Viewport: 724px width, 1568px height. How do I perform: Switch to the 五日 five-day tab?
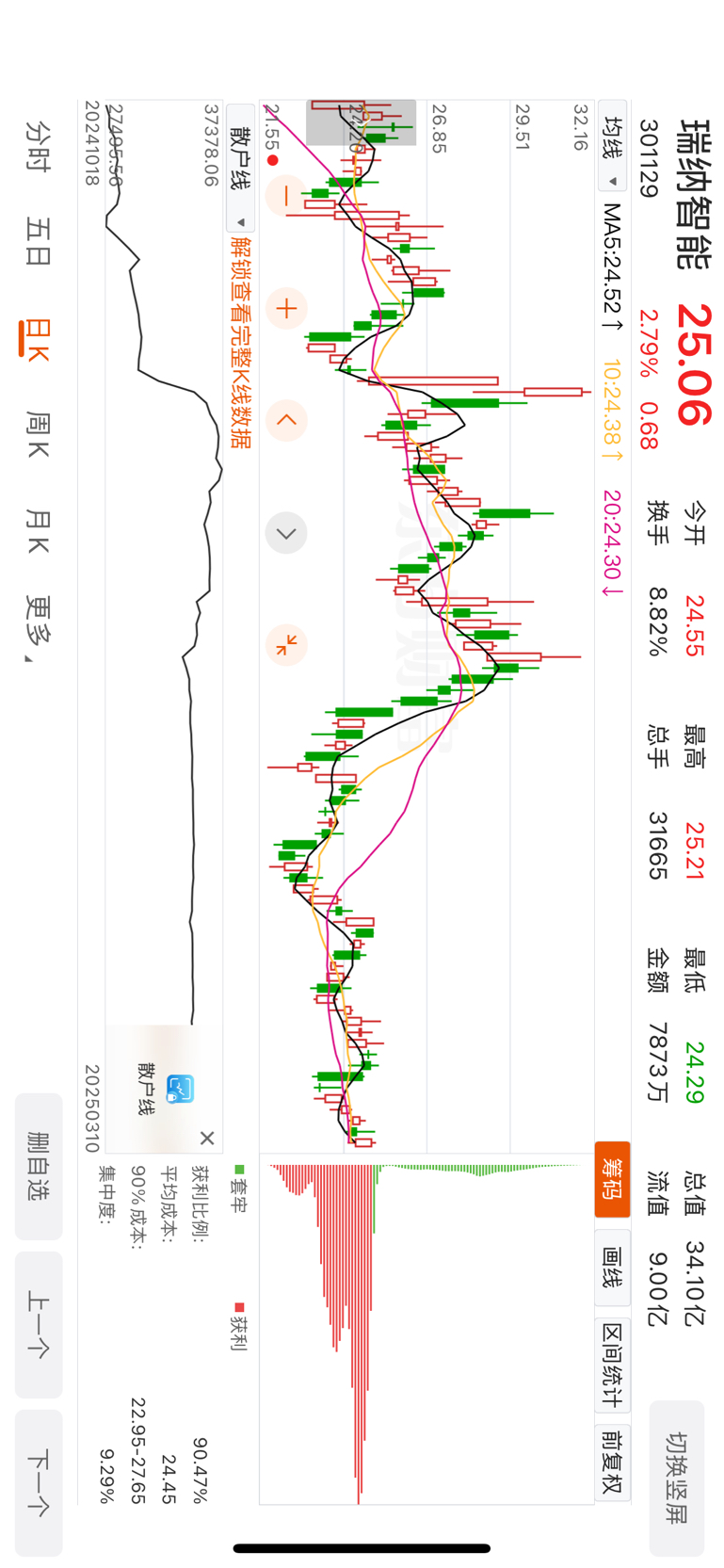pyautogui.click(x=38, y=241)
